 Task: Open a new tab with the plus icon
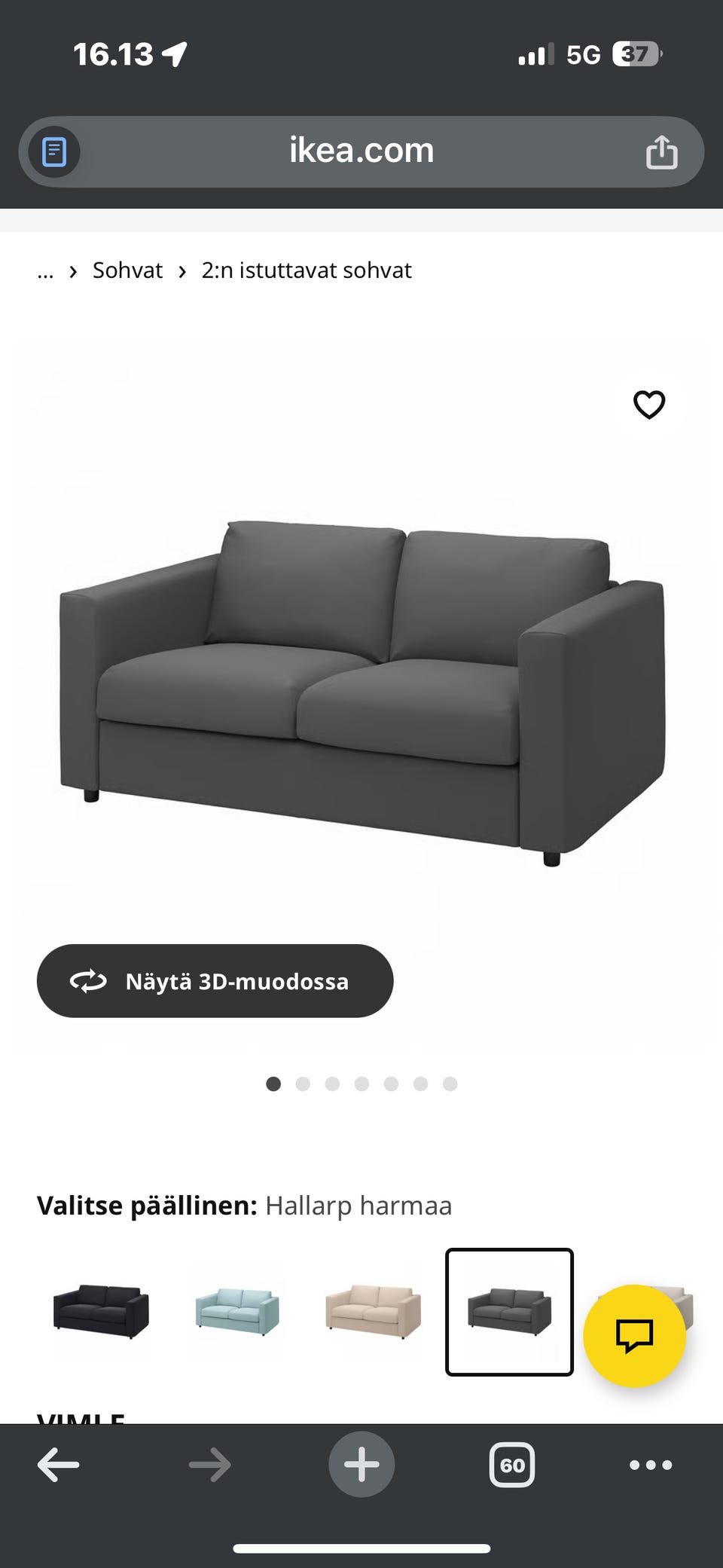[x=361, y=1464]
